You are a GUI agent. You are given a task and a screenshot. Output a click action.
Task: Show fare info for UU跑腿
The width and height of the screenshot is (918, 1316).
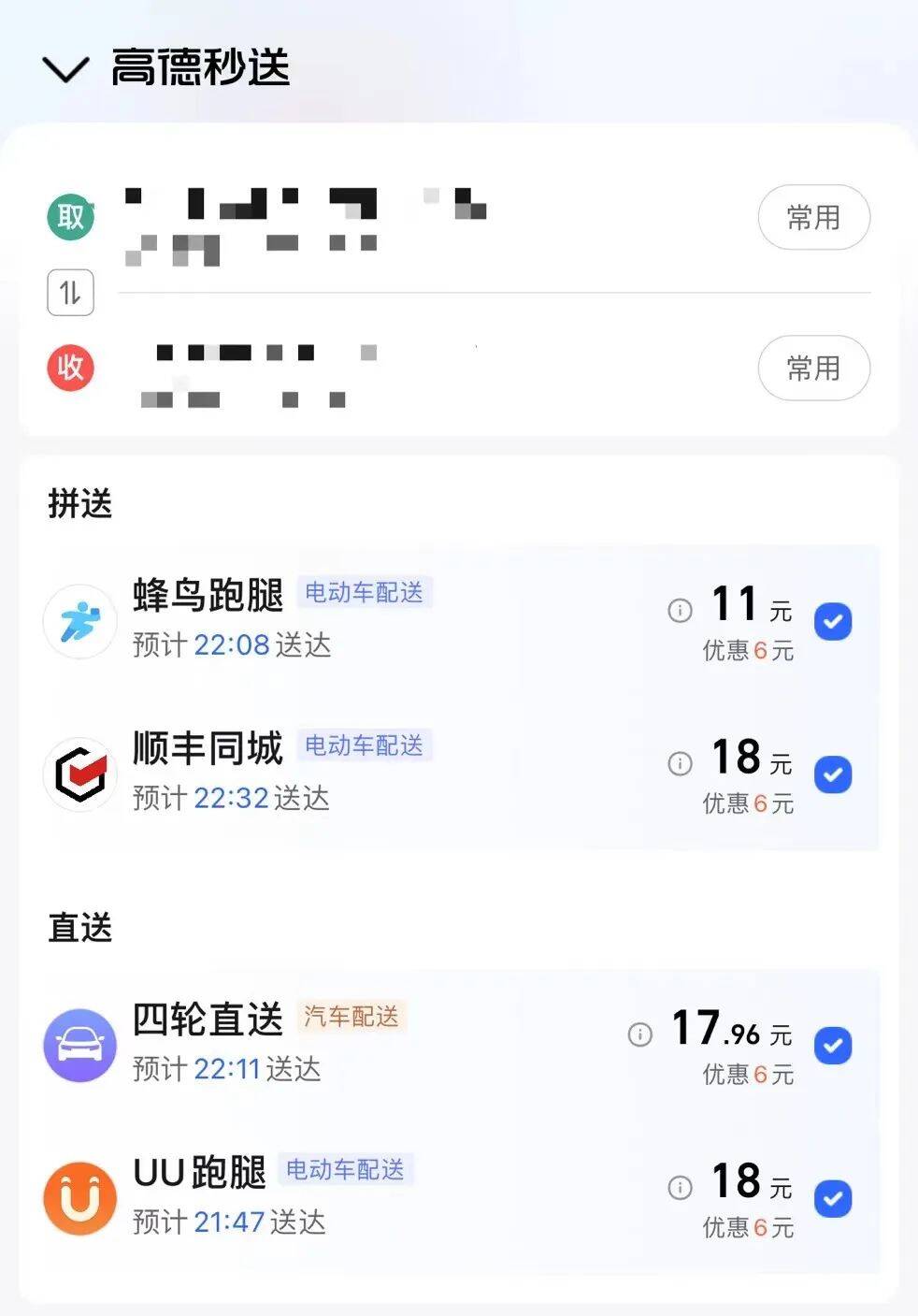(x=680, y=1188)
